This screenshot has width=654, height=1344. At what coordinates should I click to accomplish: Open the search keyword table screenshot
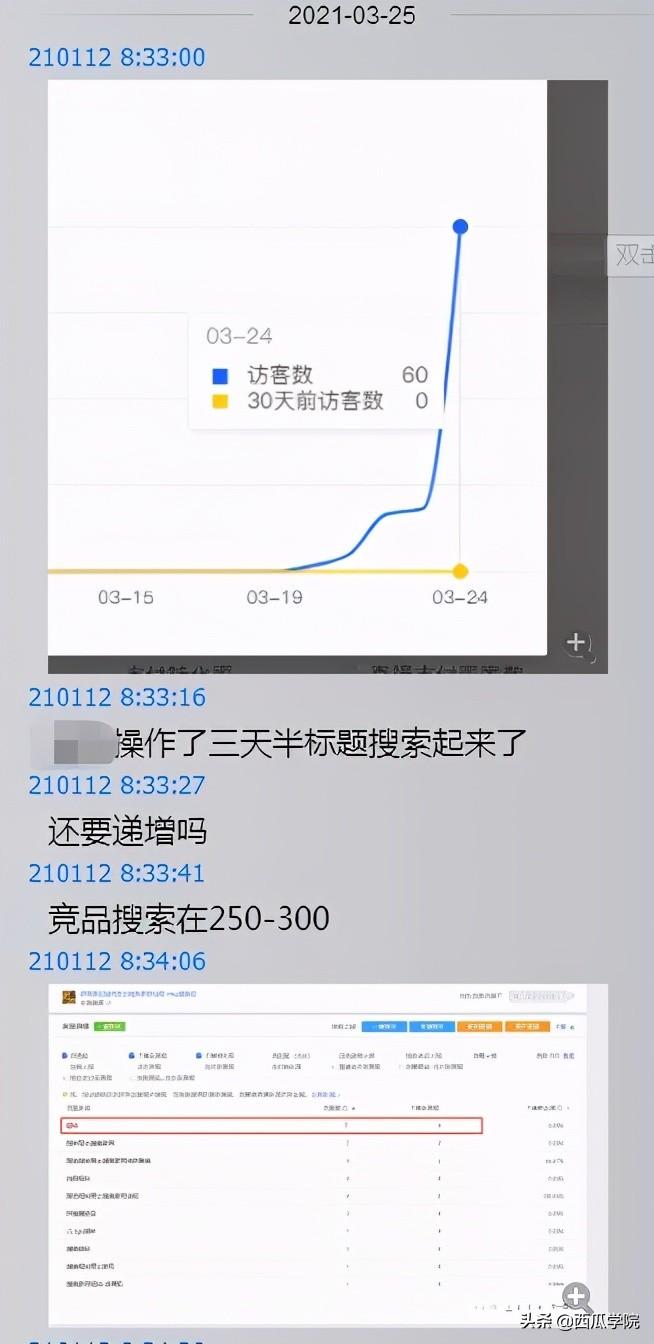327,1154
